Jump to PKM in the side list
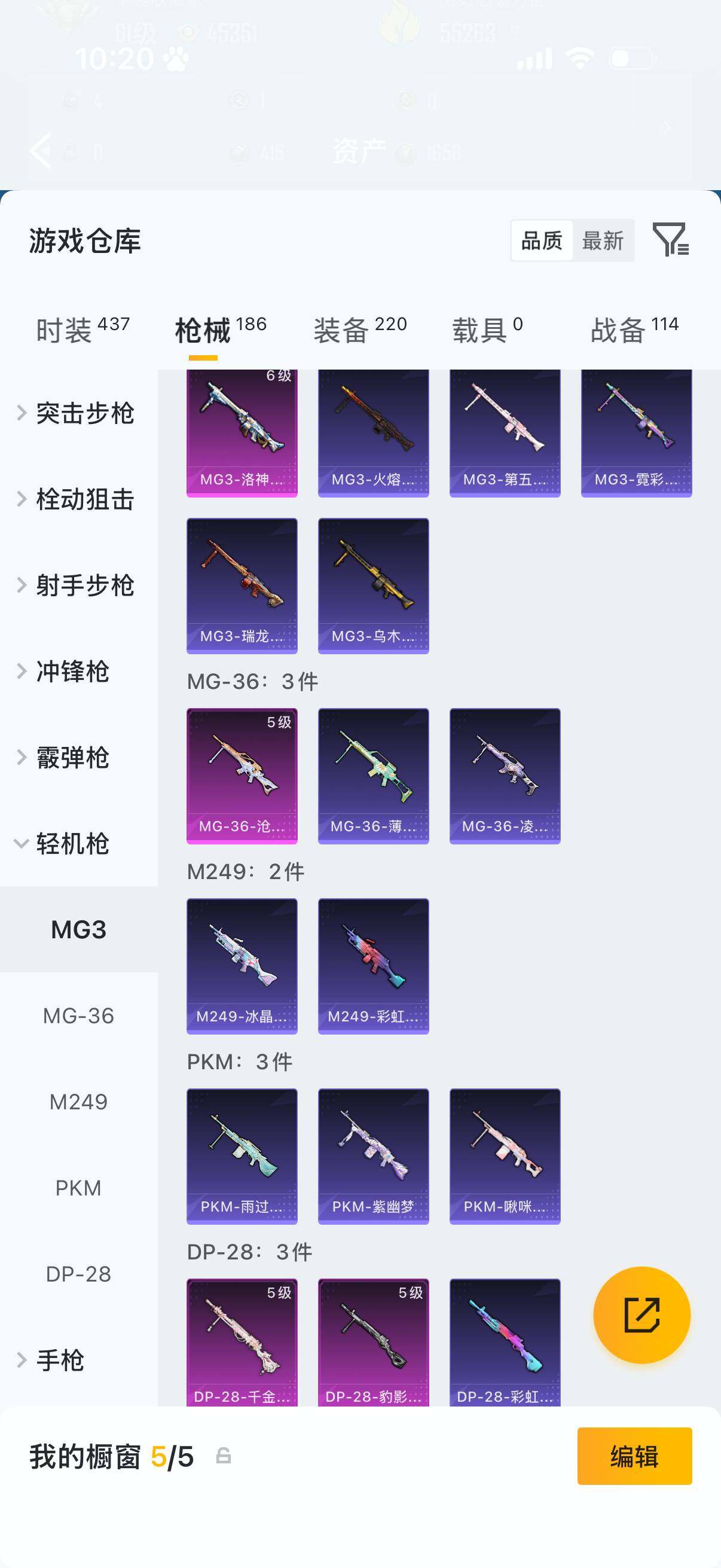Image resolution: width=721 pixels, height=1568 pixels. pyautogui.click(x=78, y=1188)
